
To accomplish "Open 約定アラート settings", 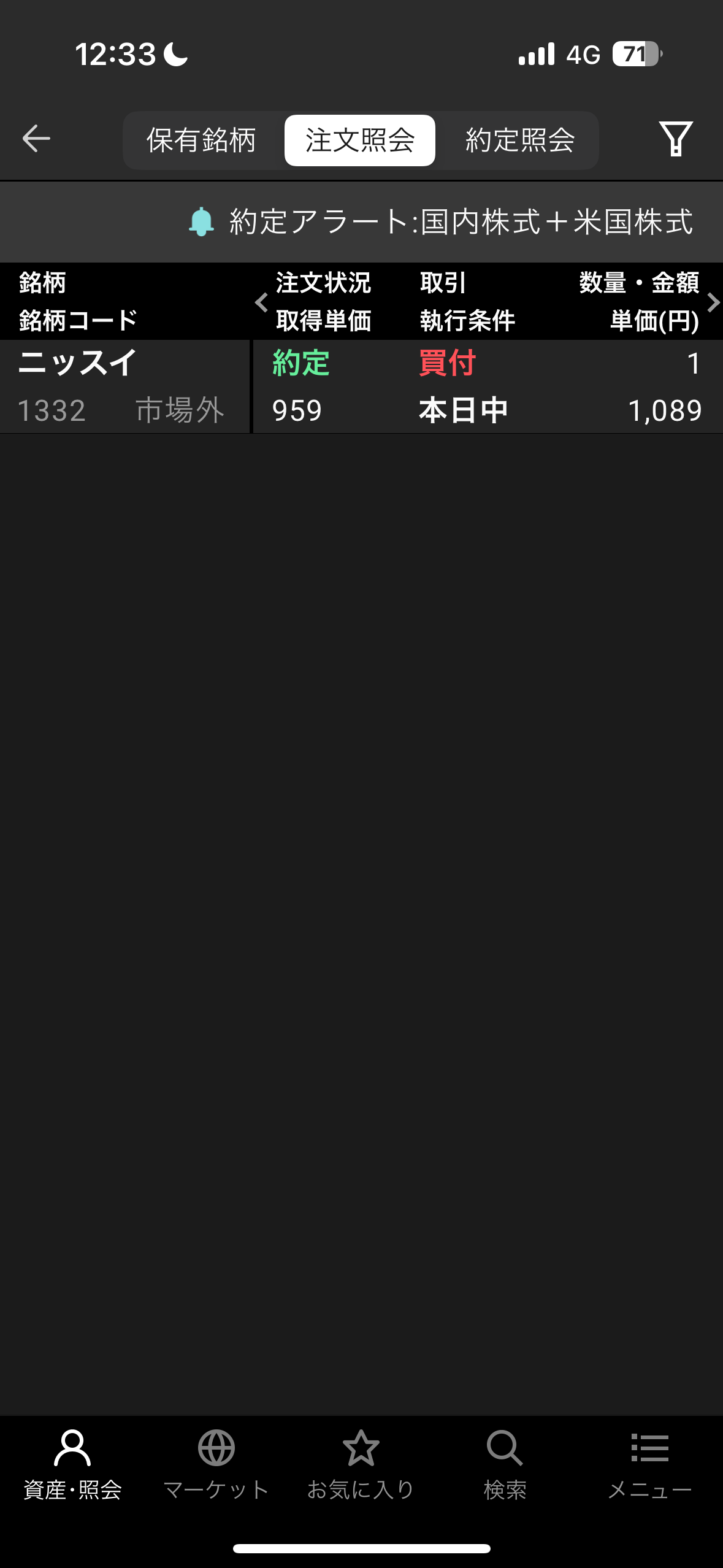I will (440, 222).
